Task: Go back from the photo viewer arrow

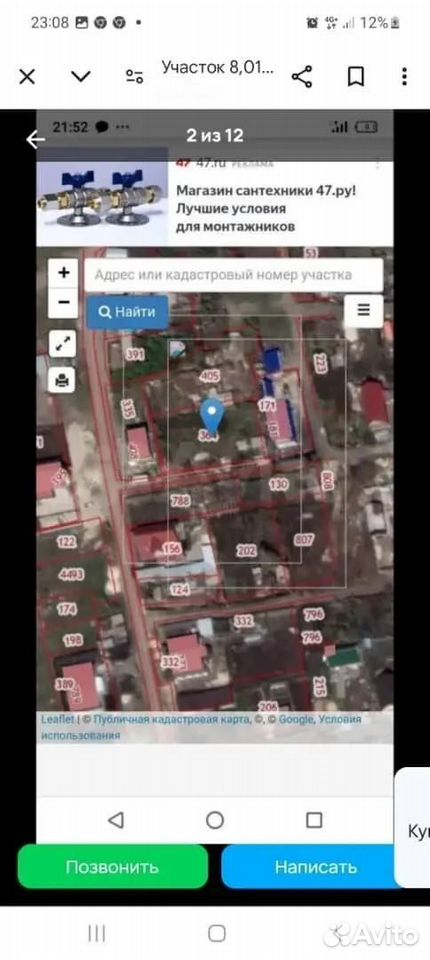Action: pos(35,140)
